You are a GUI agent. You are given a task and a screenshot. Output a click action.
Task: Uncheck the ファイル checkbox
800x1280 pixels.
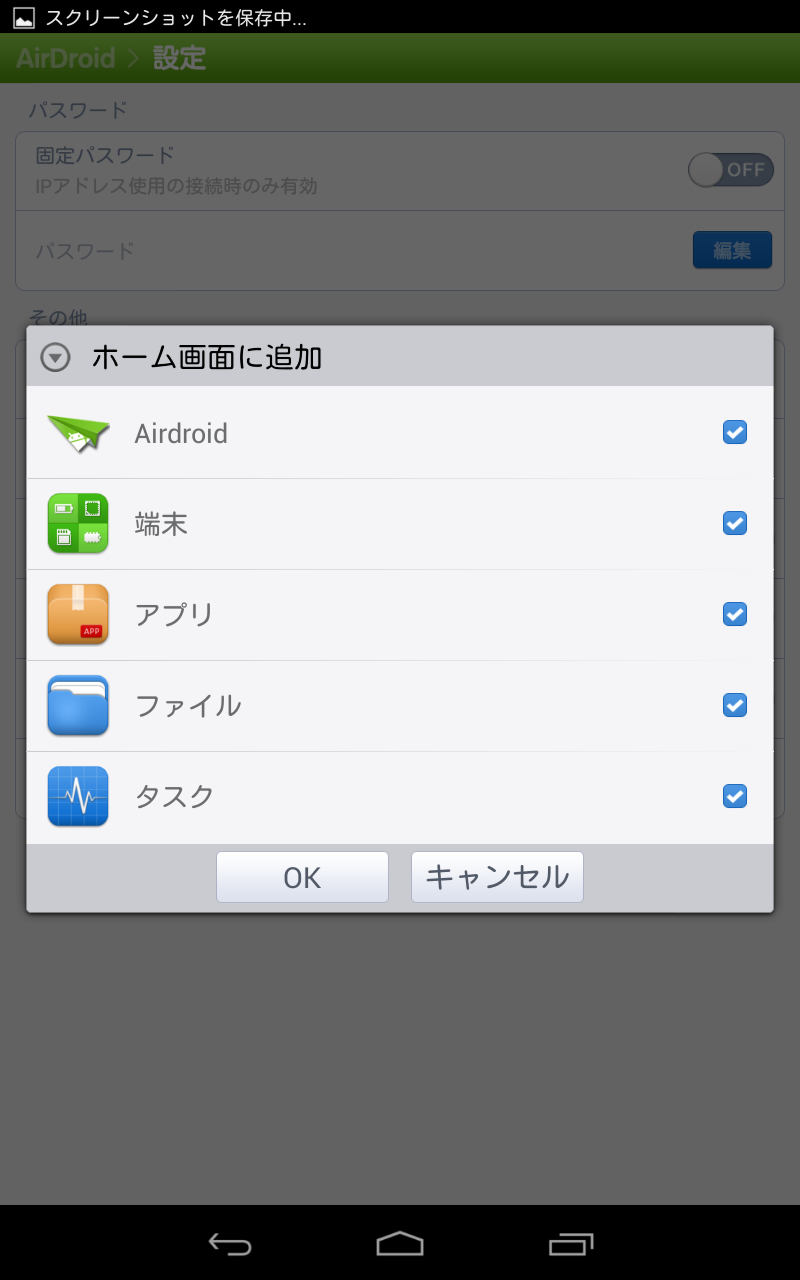click(x=735, y=705)
